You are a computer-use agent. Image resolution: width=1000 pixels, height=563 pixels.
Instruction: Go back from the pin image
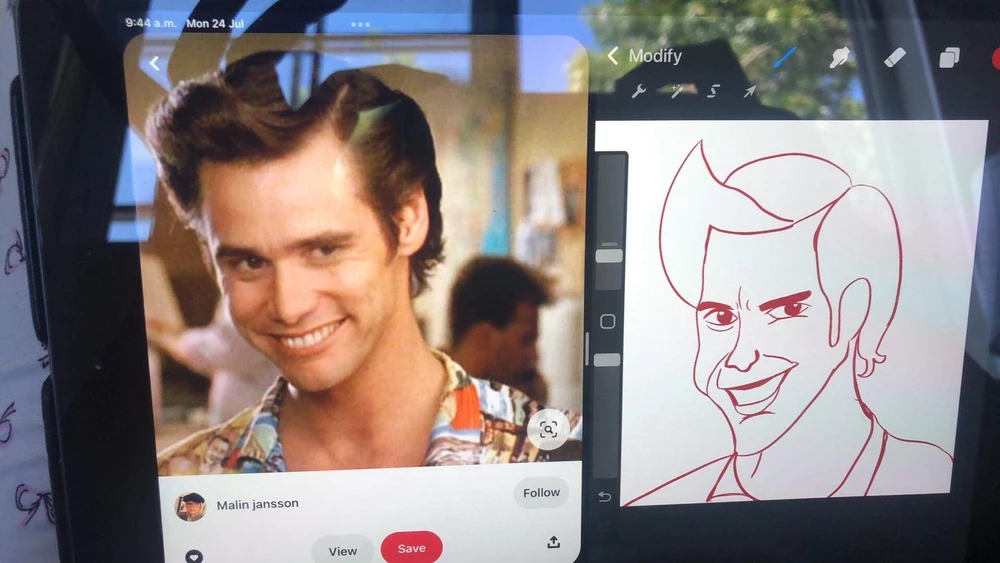point(154,63)
